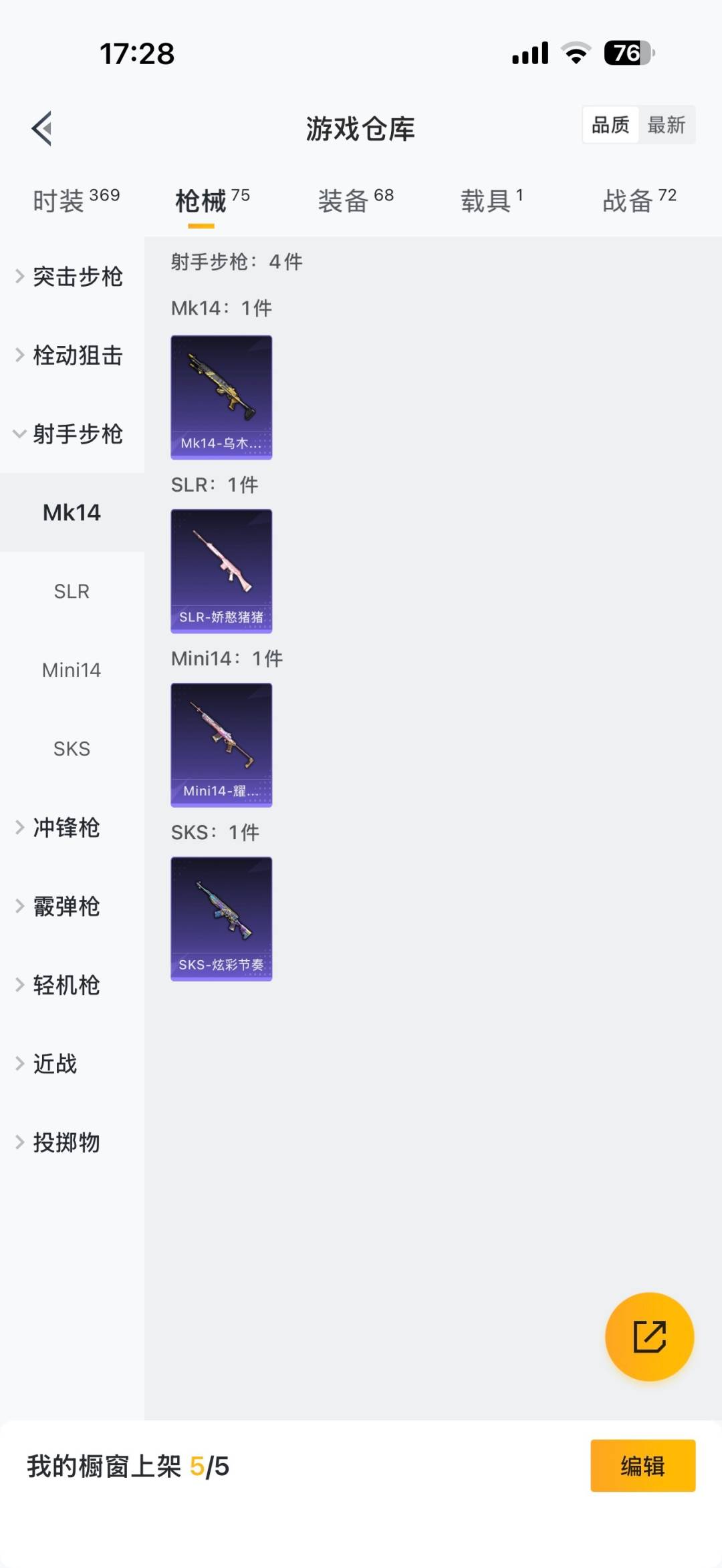Viewport: 722px width, 1568px height.
Task: Sort items by 品质
Action: point(610,125)
